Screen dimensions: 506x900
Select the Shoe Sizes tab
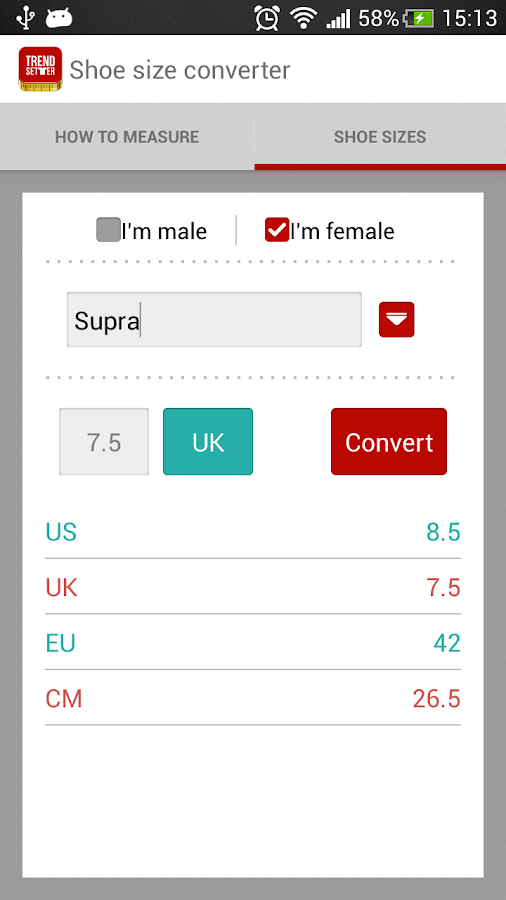380,137
